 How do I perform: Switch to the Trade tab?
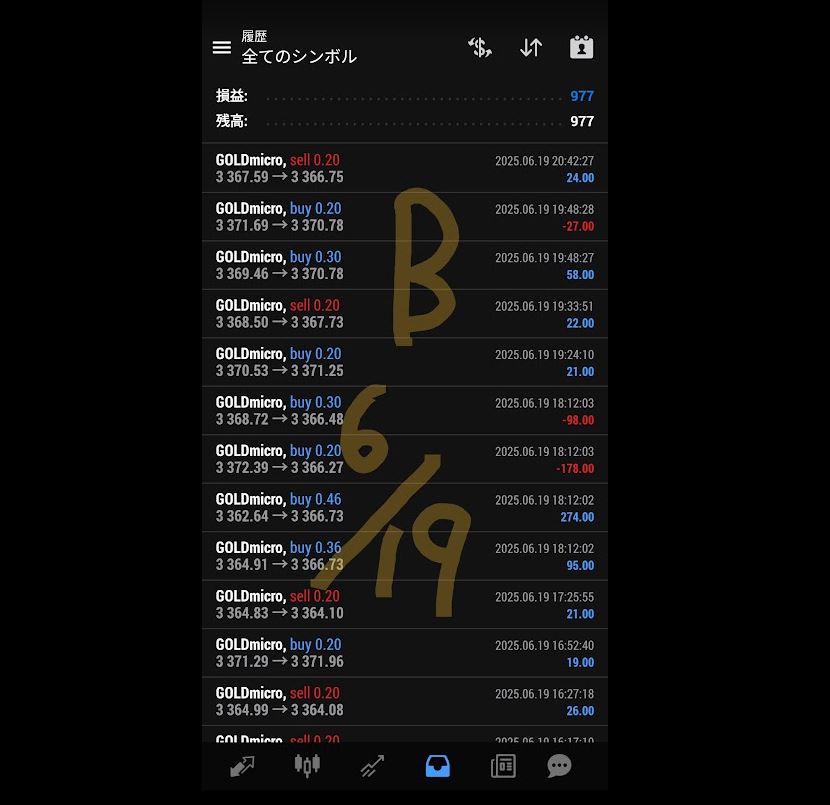[373, 766]
